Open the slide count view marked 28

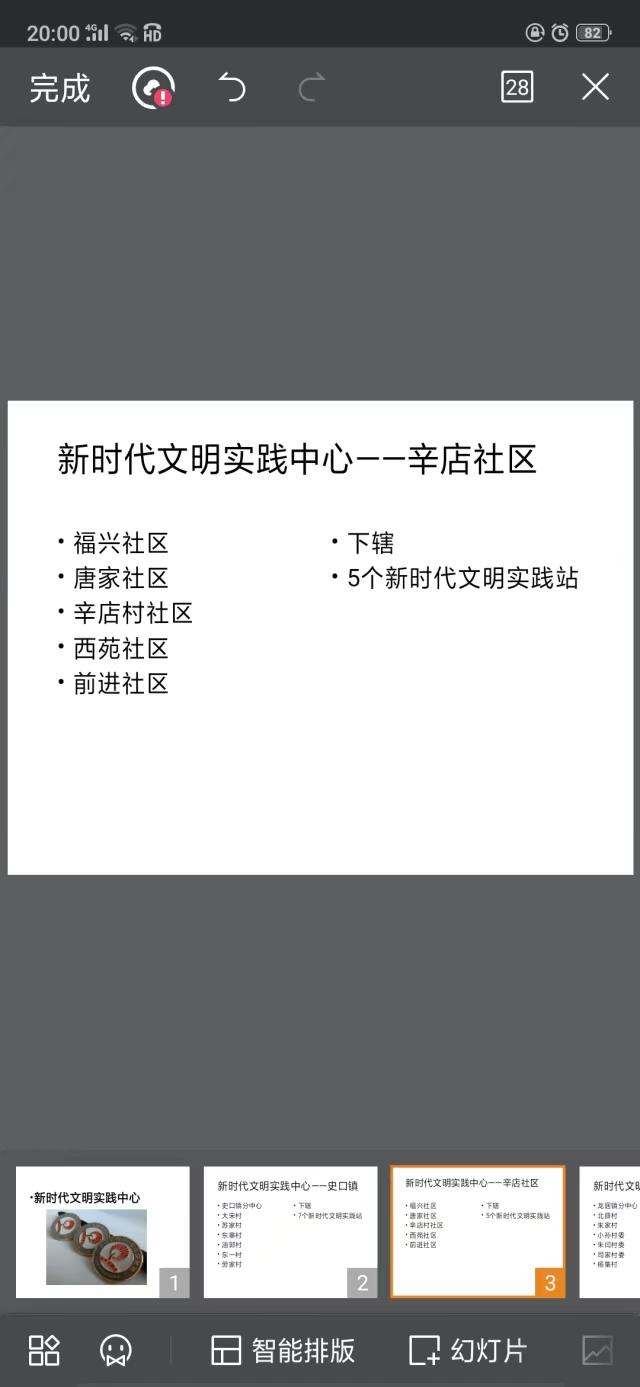pyautogui.click(x=517, y=88)
